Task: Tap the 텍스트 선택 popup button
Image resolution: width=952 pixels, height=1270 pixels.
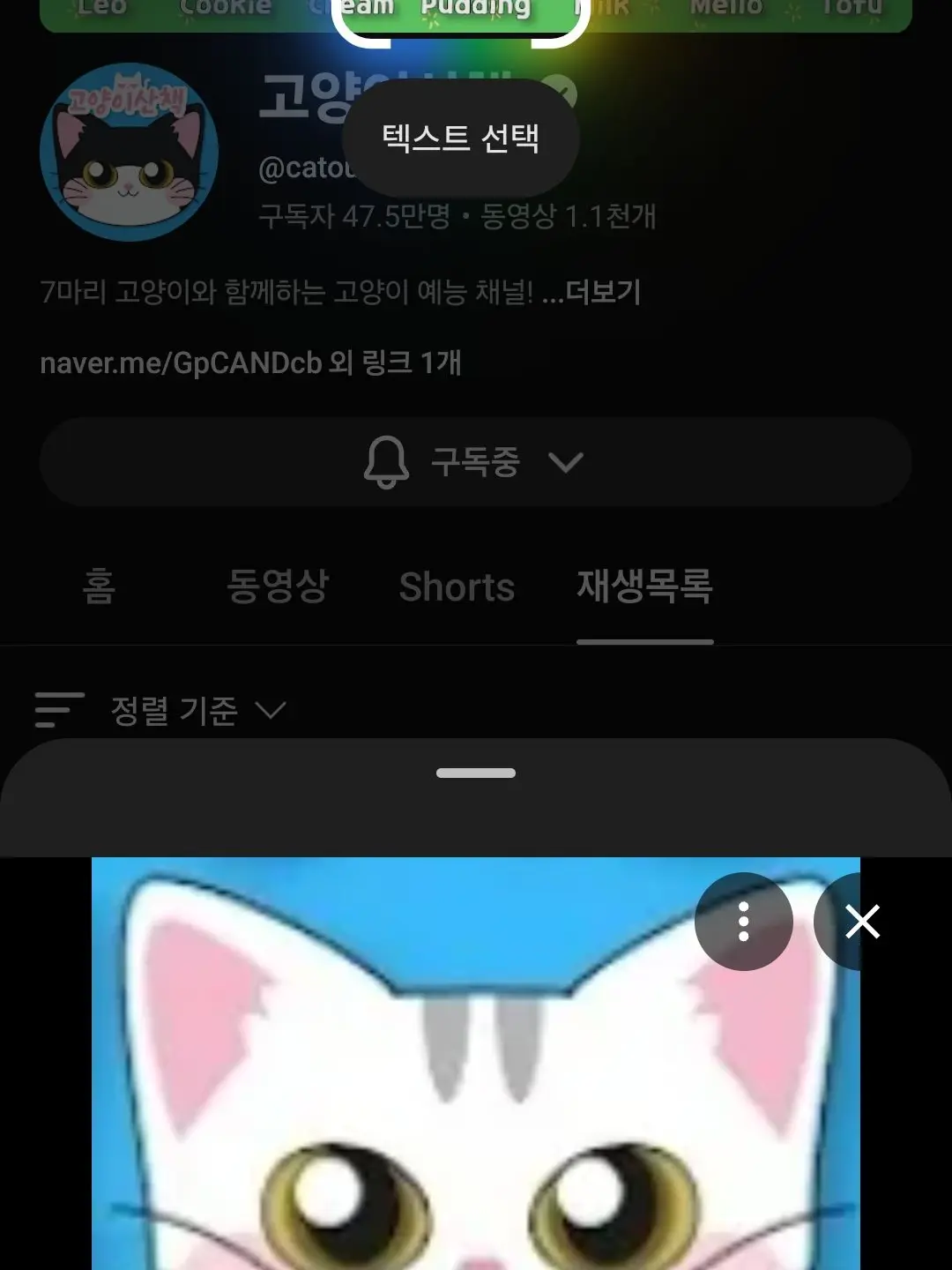Action: click(x=461, y=137)
